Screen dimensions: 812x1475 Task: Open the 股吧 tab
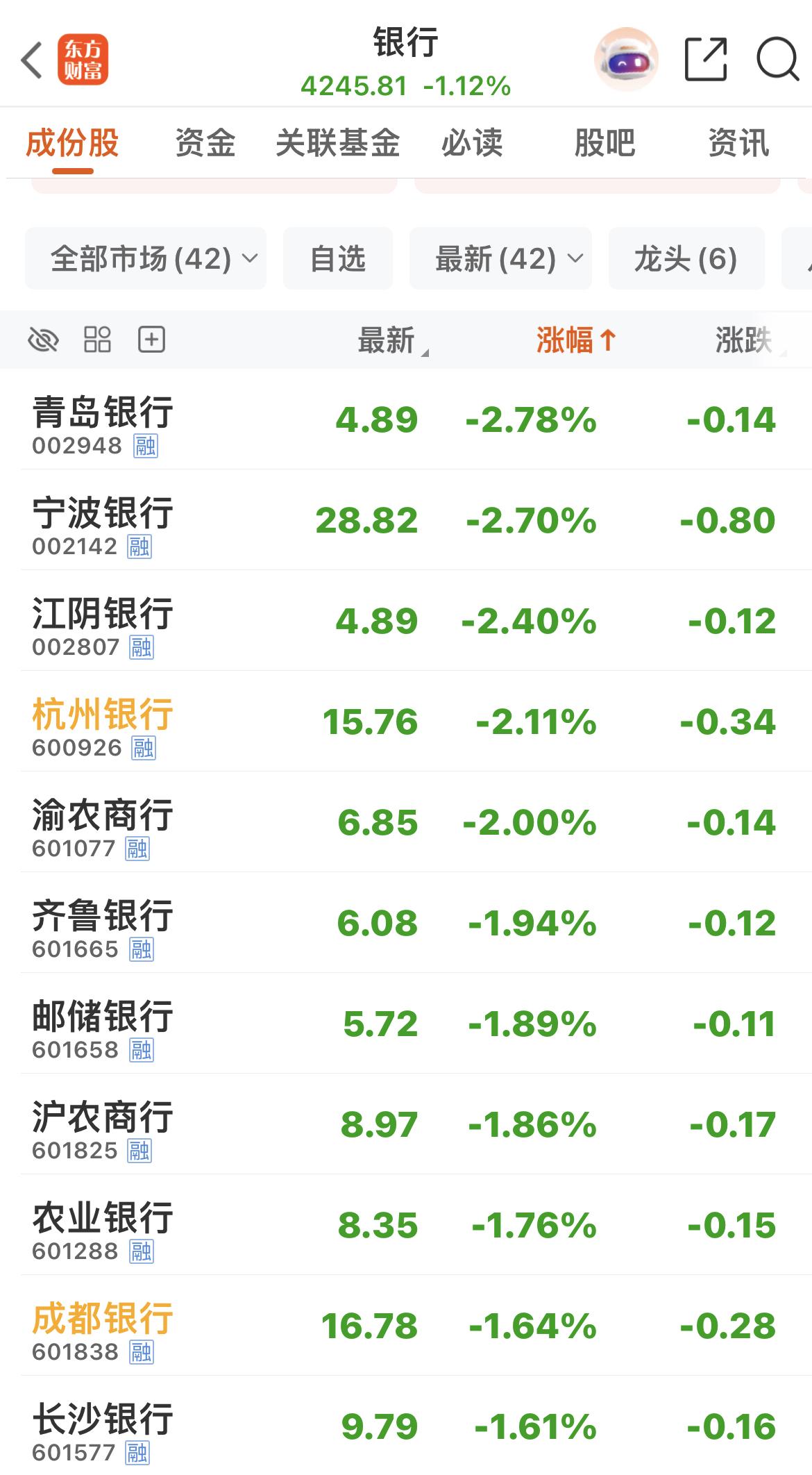pos(605,142)
